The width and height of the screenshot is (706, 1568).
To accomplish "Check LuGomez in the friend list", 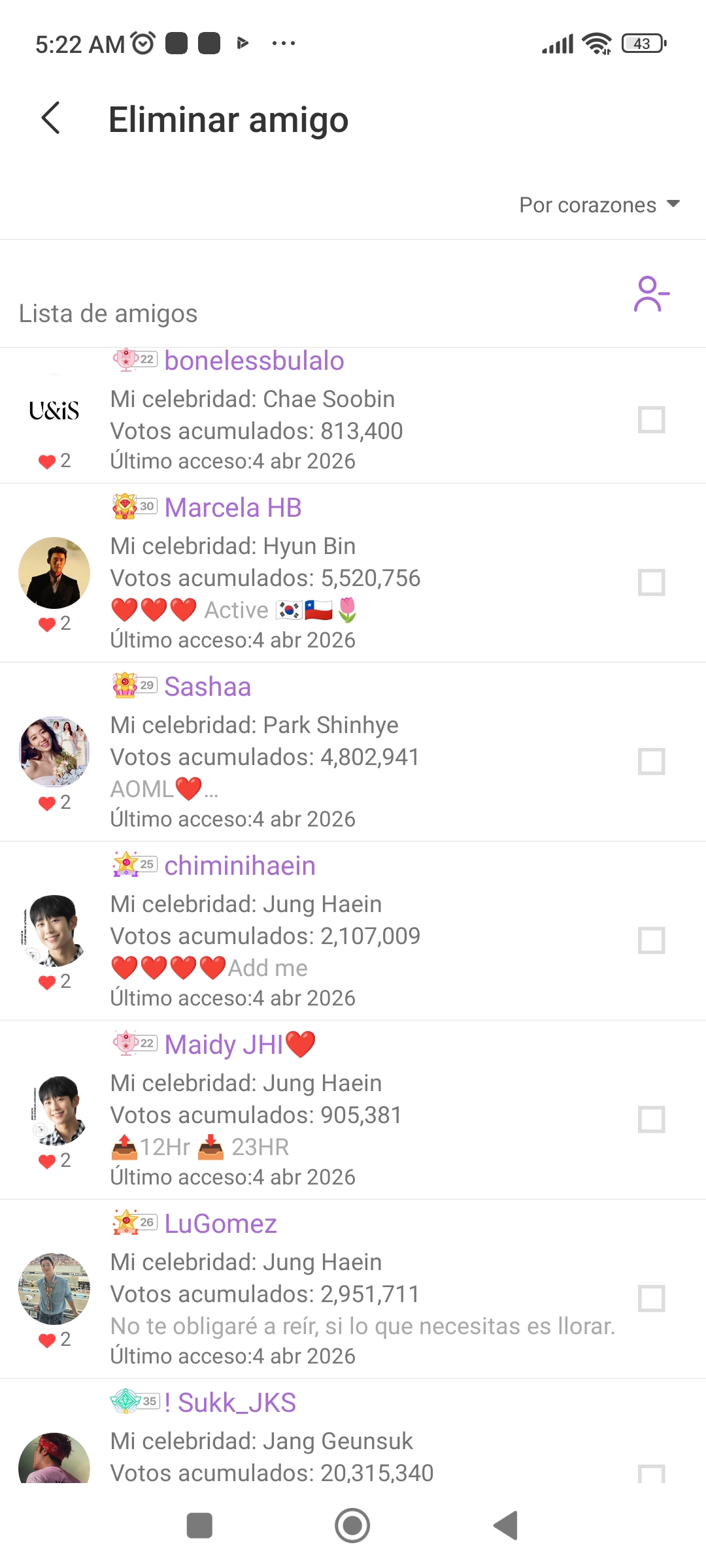I will (x=651, y=1298).
